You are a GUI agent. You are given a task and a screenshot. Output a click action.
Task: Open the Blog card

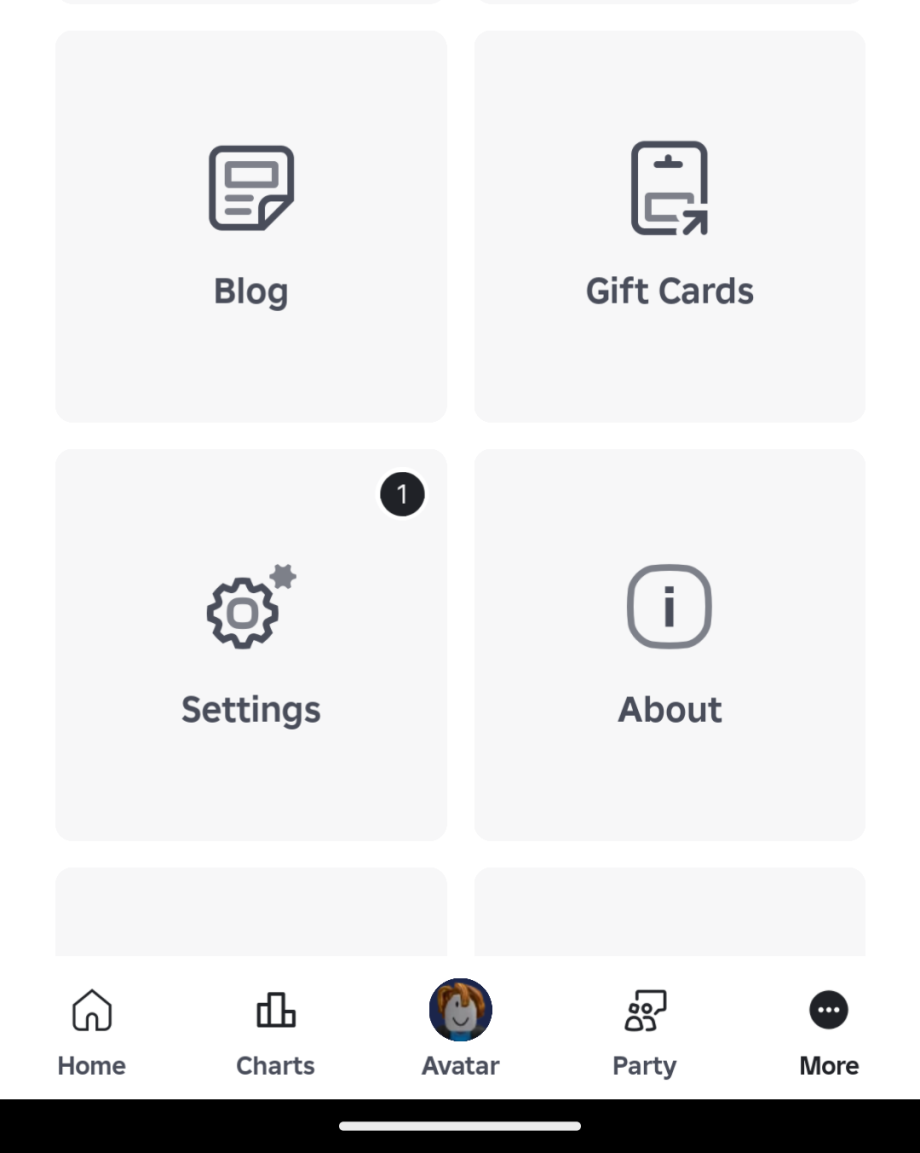click(x=251, y=227)
